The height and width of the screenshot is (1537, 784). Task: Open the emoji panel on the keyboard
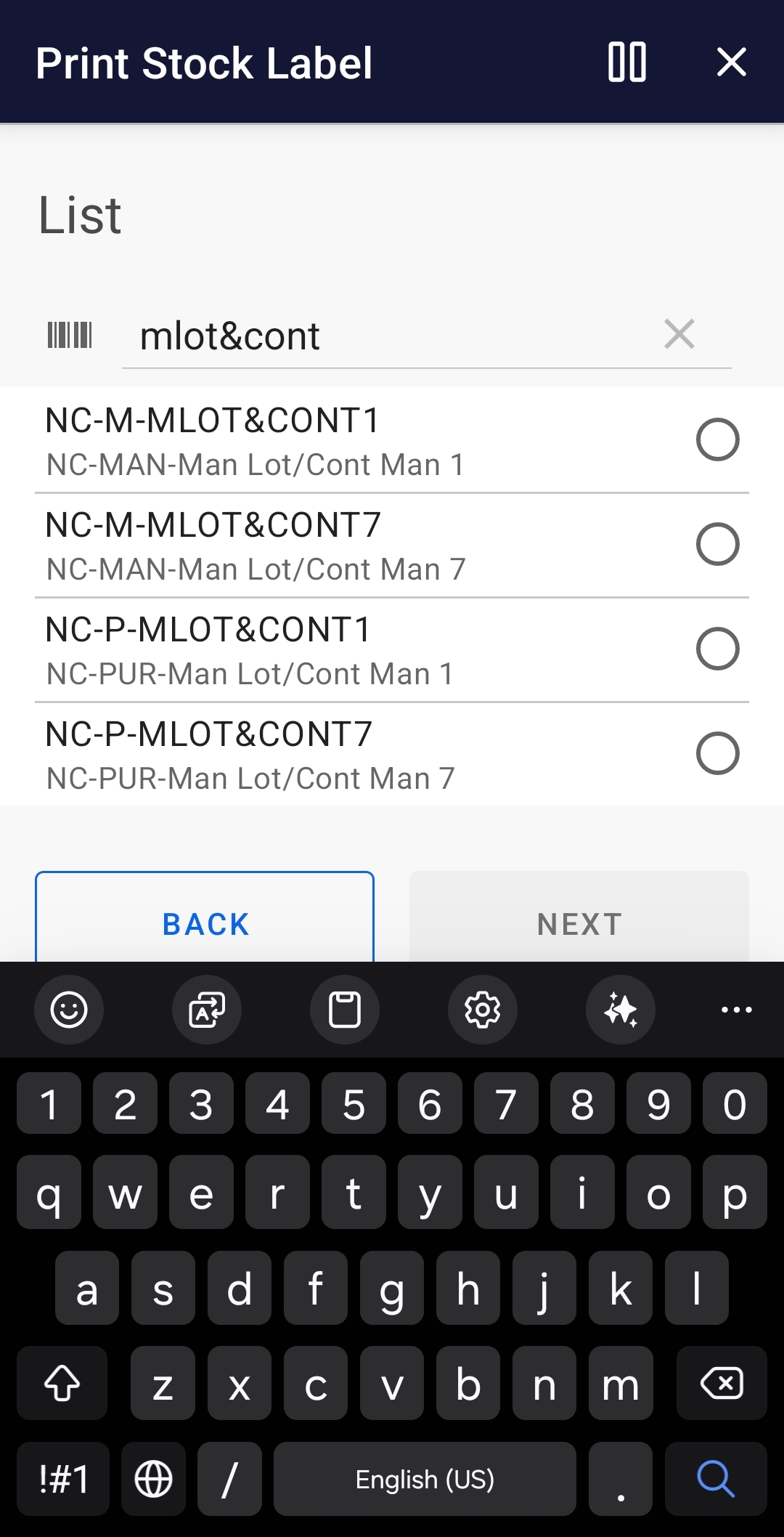pyautogui.click(x=69, y=1010)
